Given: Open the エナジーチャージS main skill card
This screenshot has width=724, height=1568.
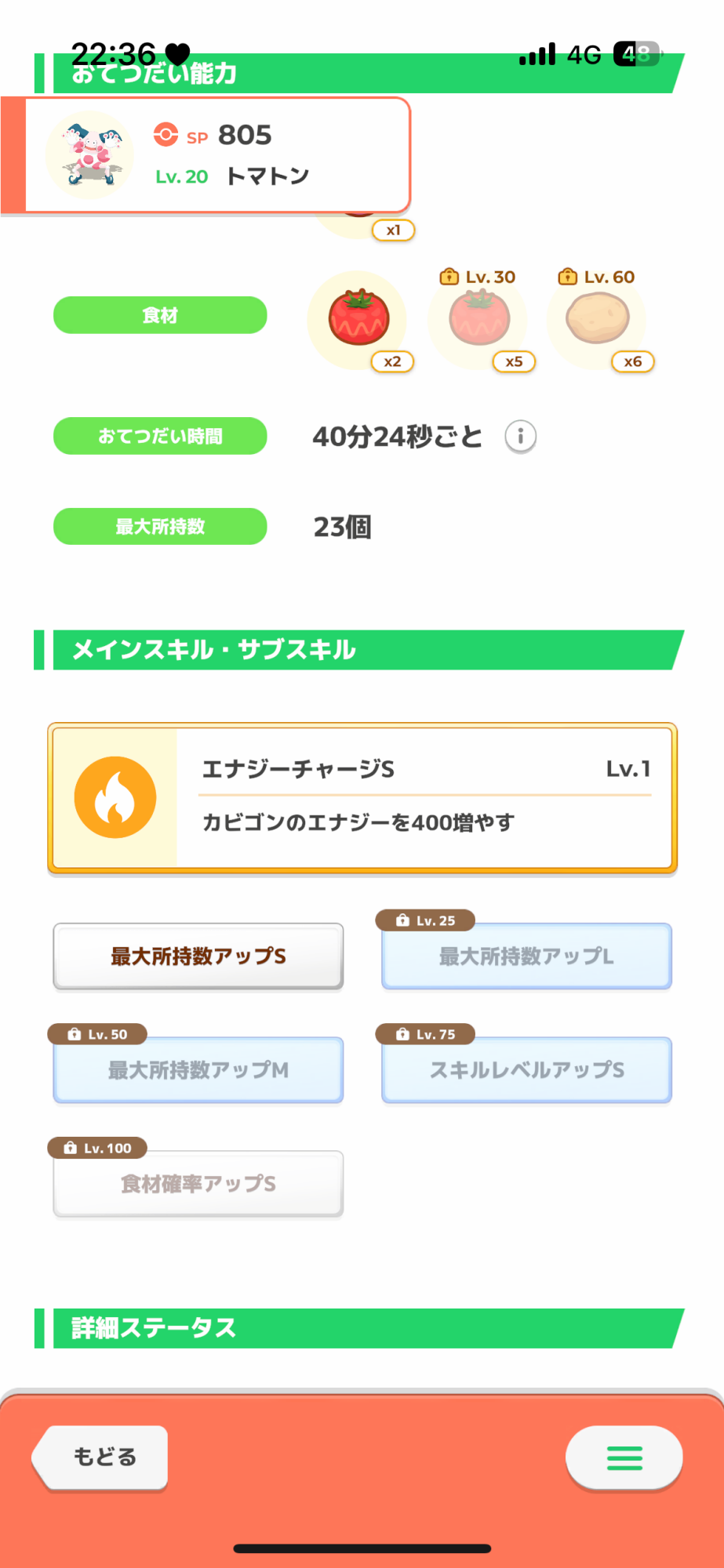Looking at the screenshot, I should tap(362, 797).
